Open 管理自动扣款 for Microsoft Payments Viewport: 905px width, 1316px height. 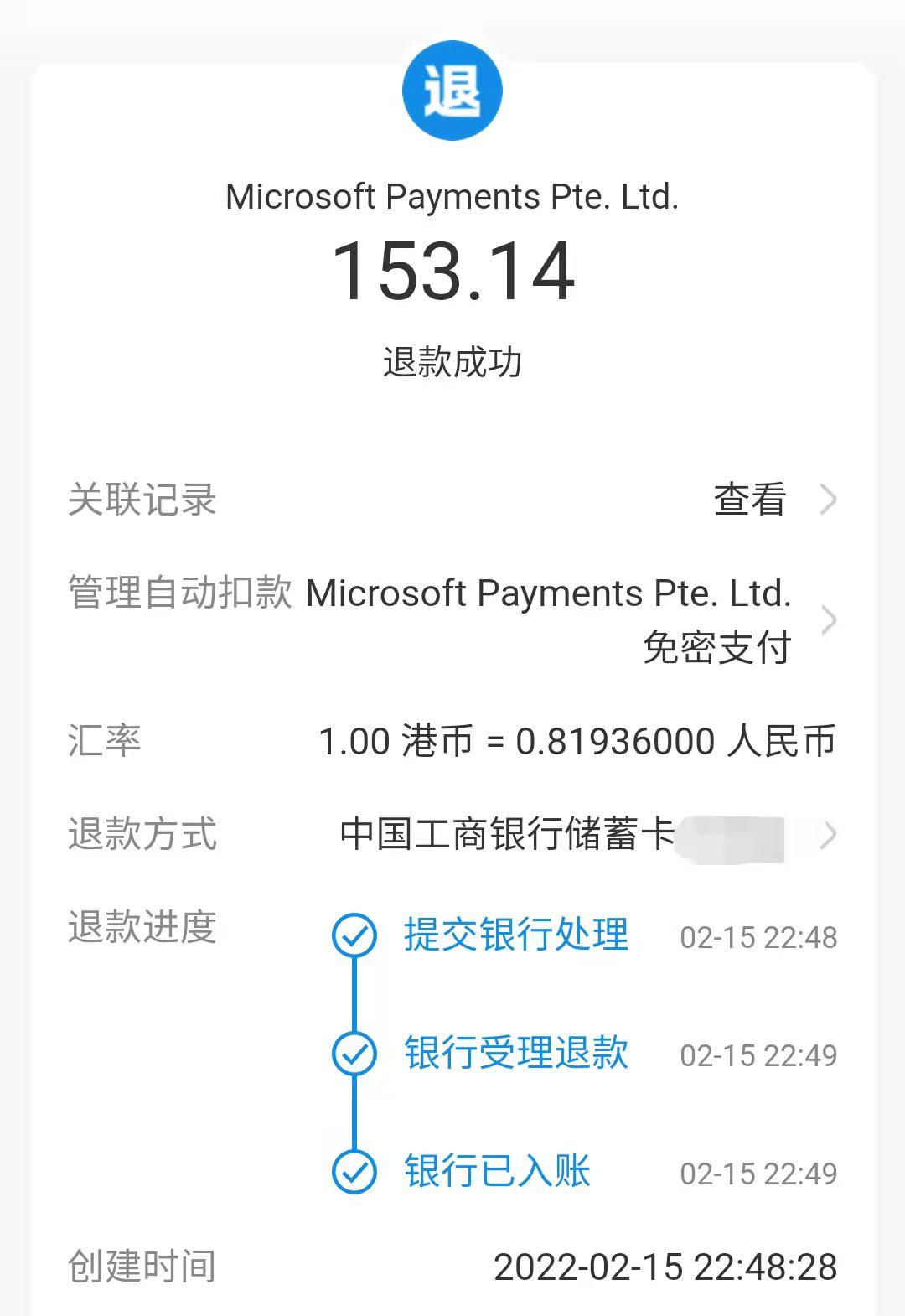coord(549,619)
